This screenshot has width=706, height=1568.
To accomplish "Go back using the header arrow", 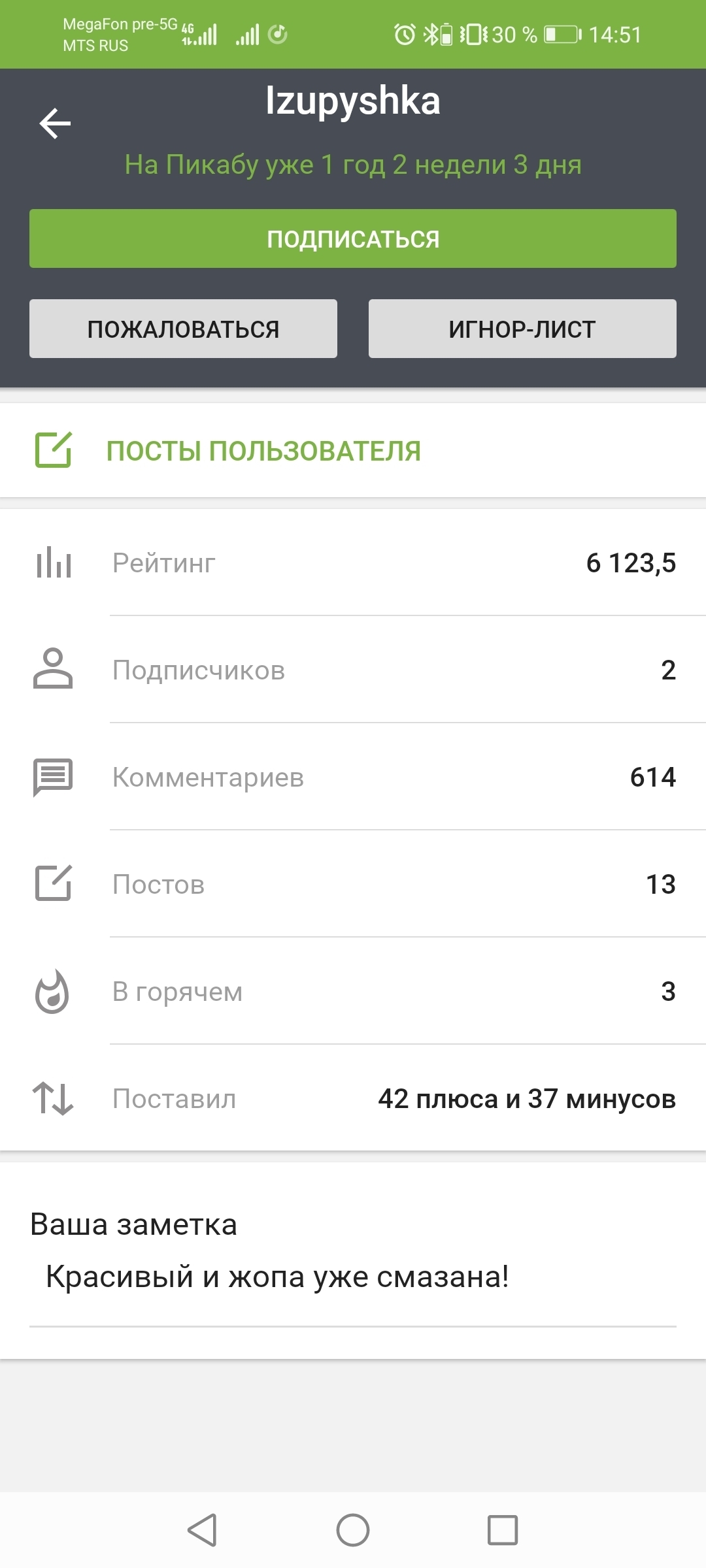I will pyautogui.click(x=55, y=123).
